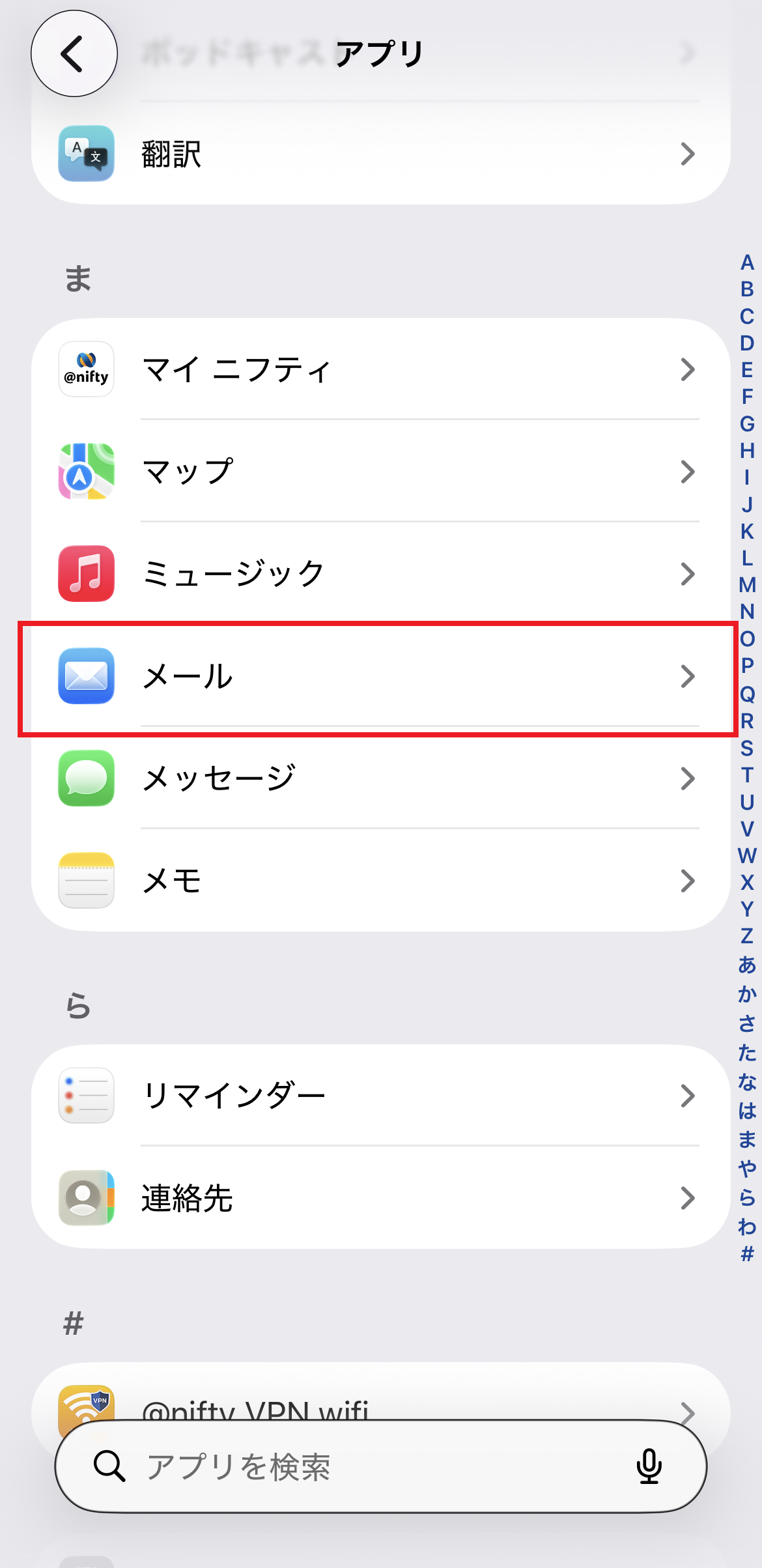Go back from the アプリ list
This screenshot has width=762, height=1568.
click(x=74, y=53)
